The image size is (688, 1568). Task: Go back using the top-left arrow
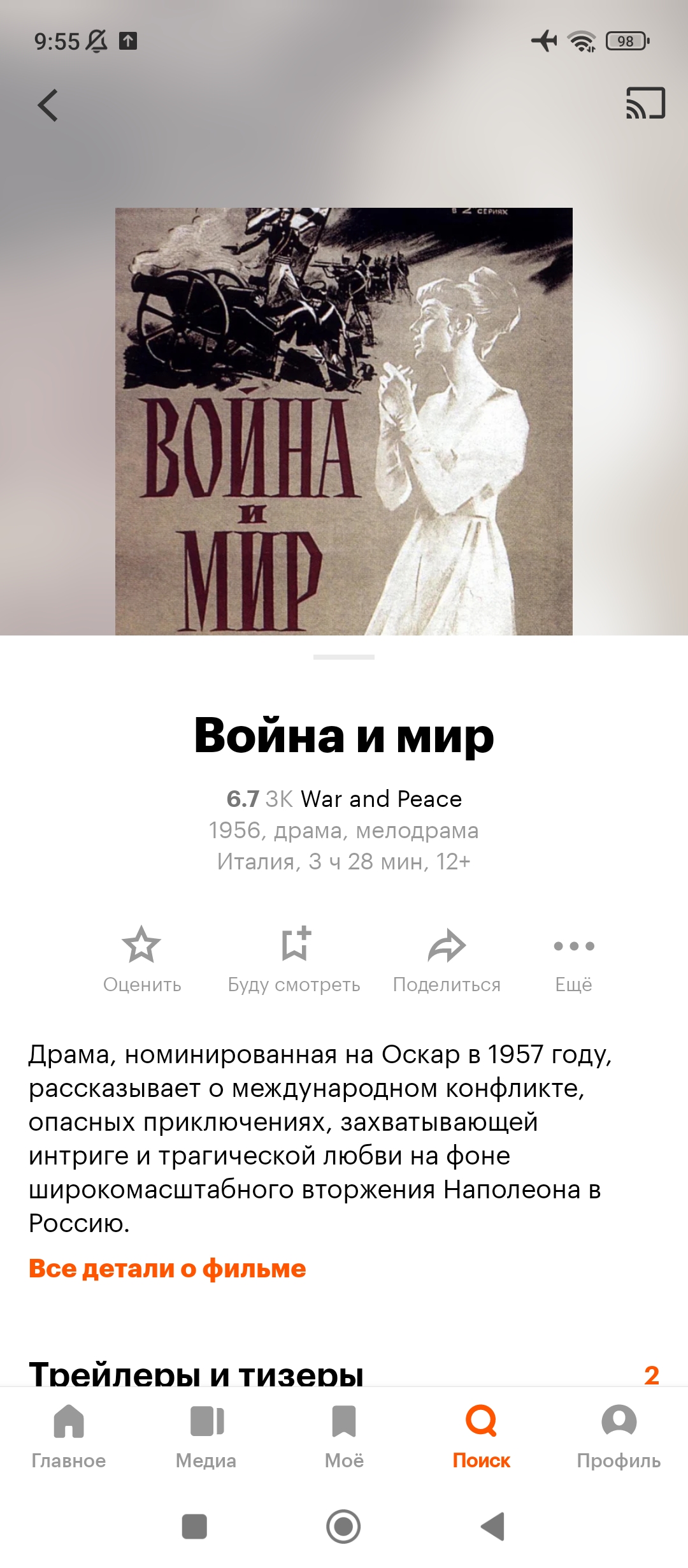48,105
